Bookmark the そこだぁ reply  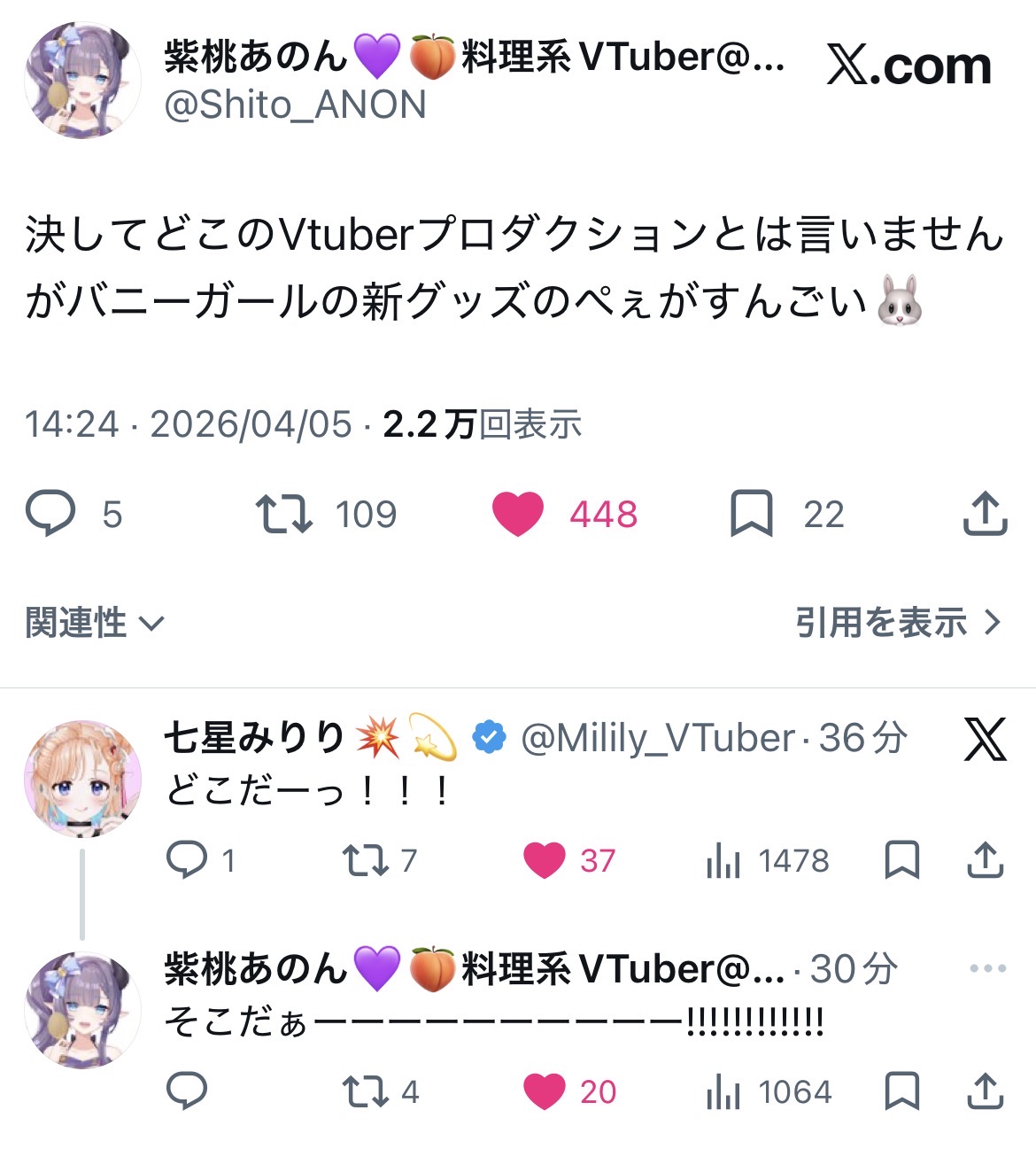tap(901, 1091)
